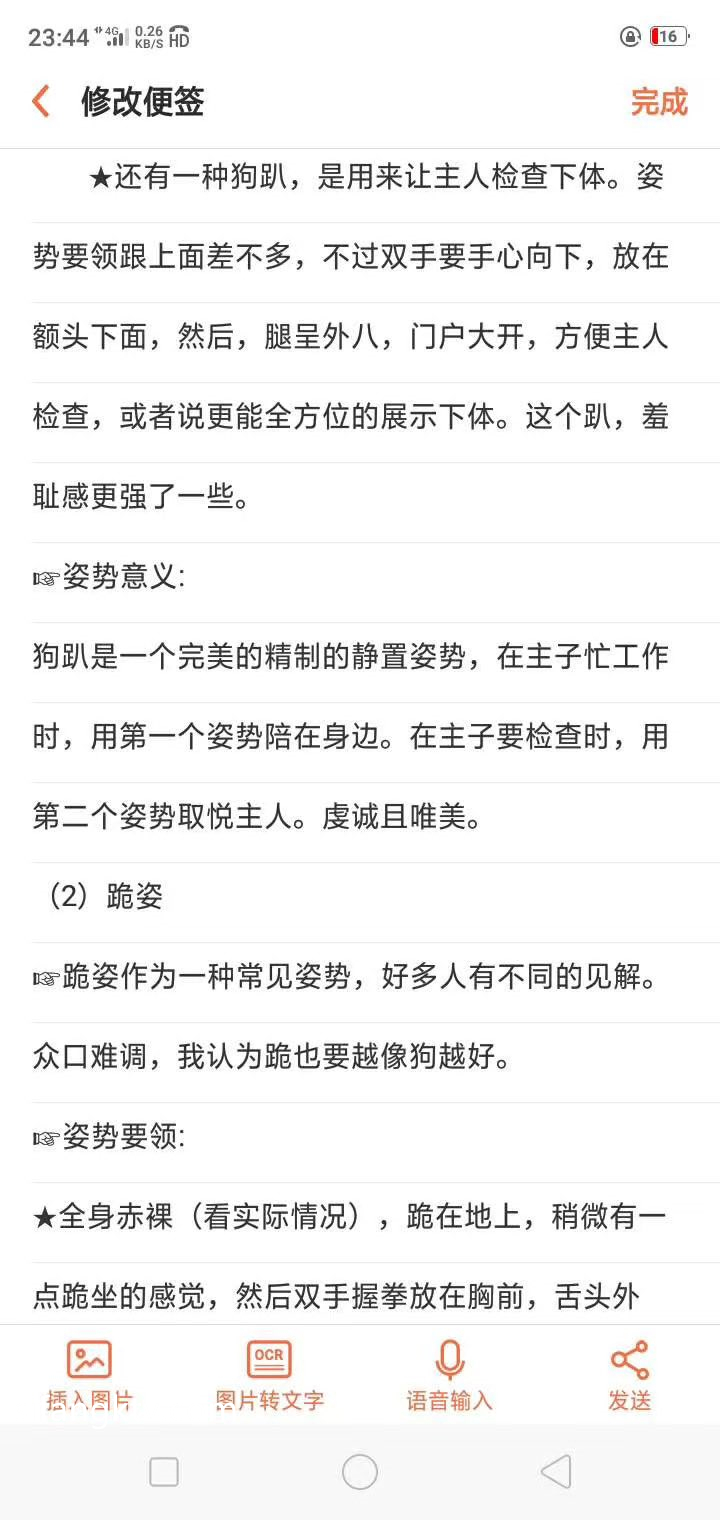Insert a picture with 插入图片
720x1520 pixels.
click(x=90, y=1376)
